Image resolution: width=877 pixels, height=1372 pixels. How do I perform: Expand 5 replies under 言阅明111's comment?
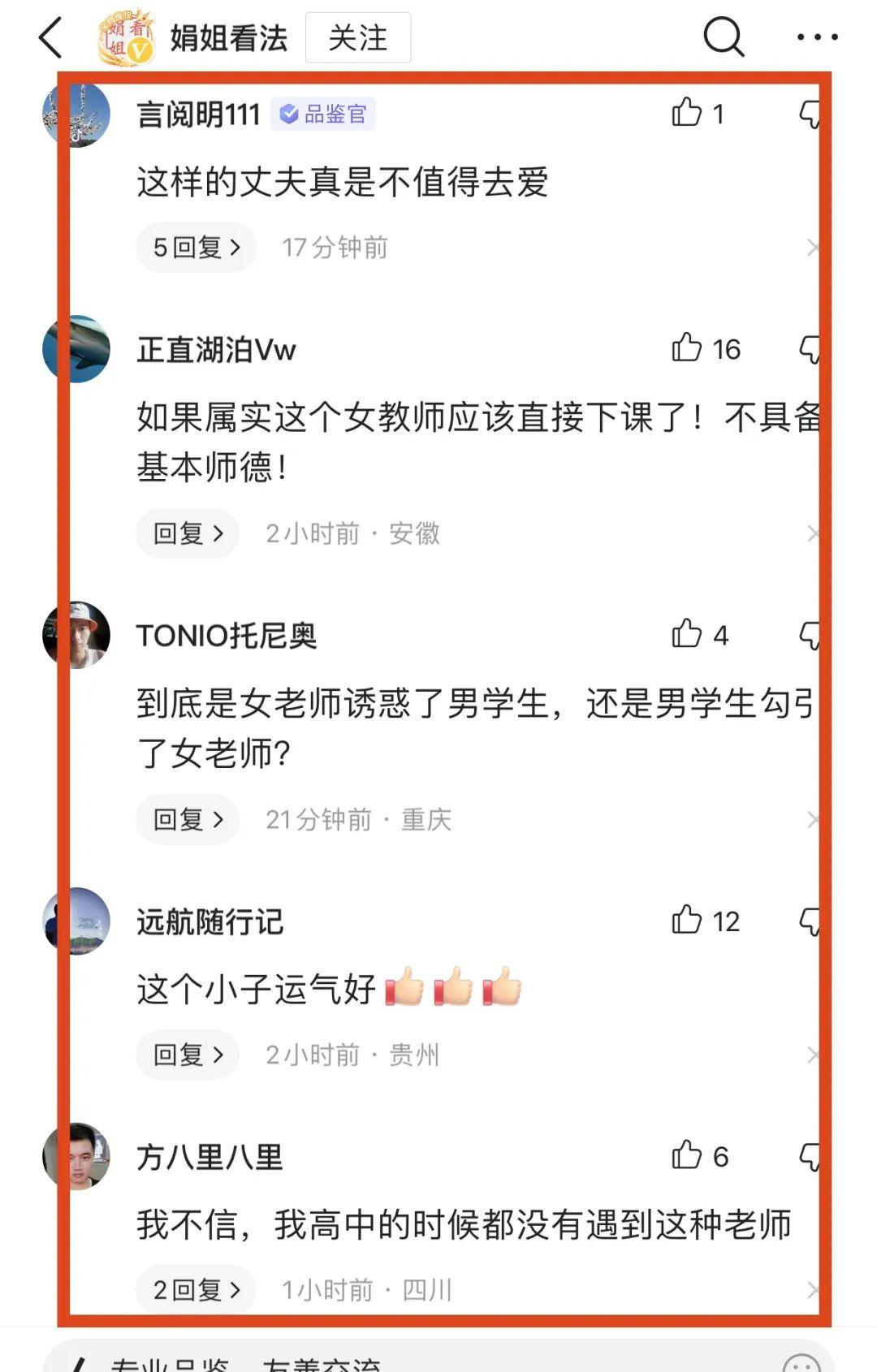[x=196, y=247]
